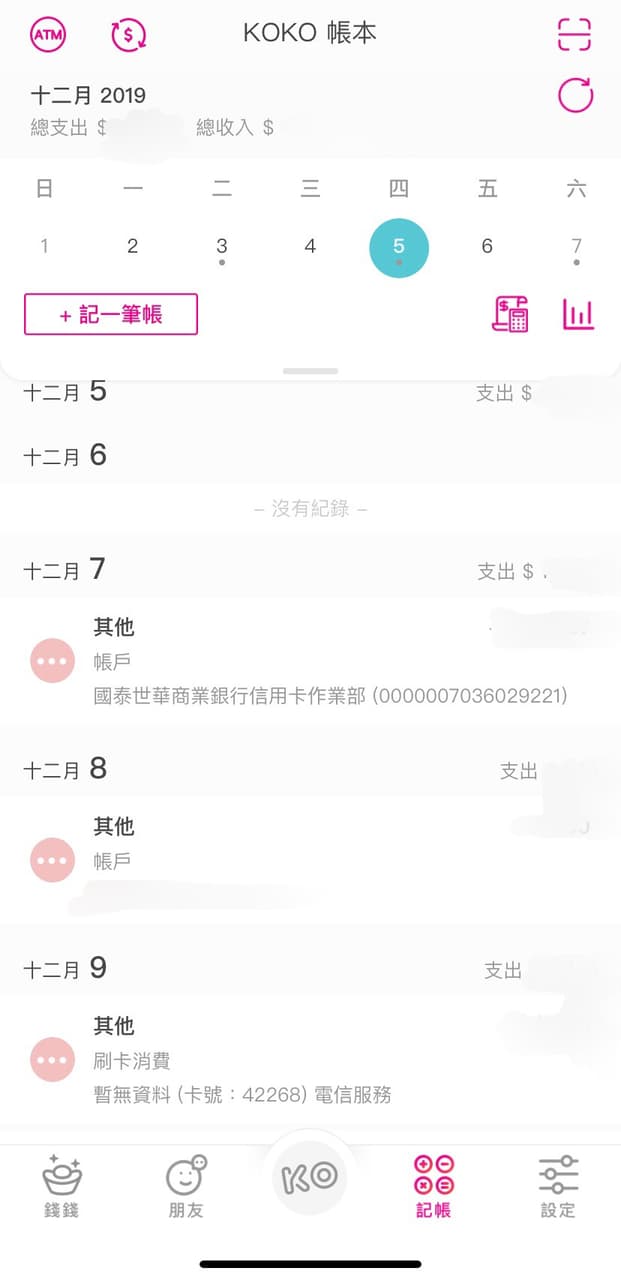
Task: Select day 6 on the calendar
Action: [x=487, y=246]
